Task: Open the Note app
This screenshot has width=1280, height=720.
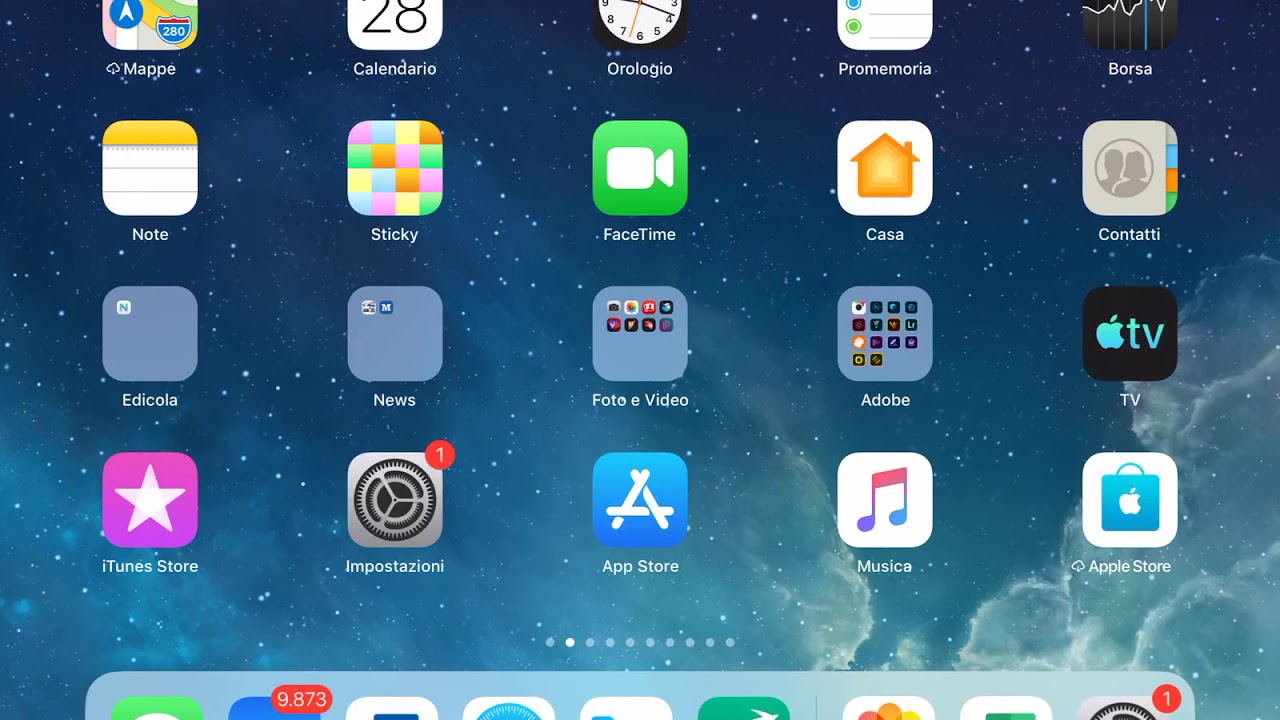Action: 150,168
